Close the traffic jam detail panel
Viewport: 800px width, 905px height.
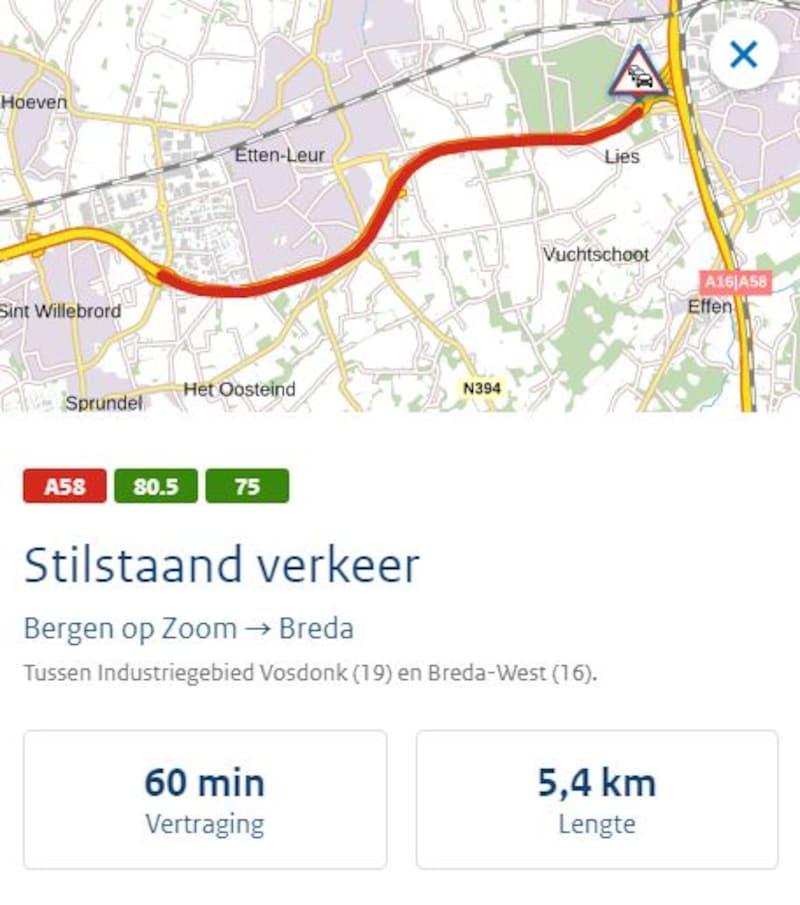pyautogui.click(x=743, y=54)
